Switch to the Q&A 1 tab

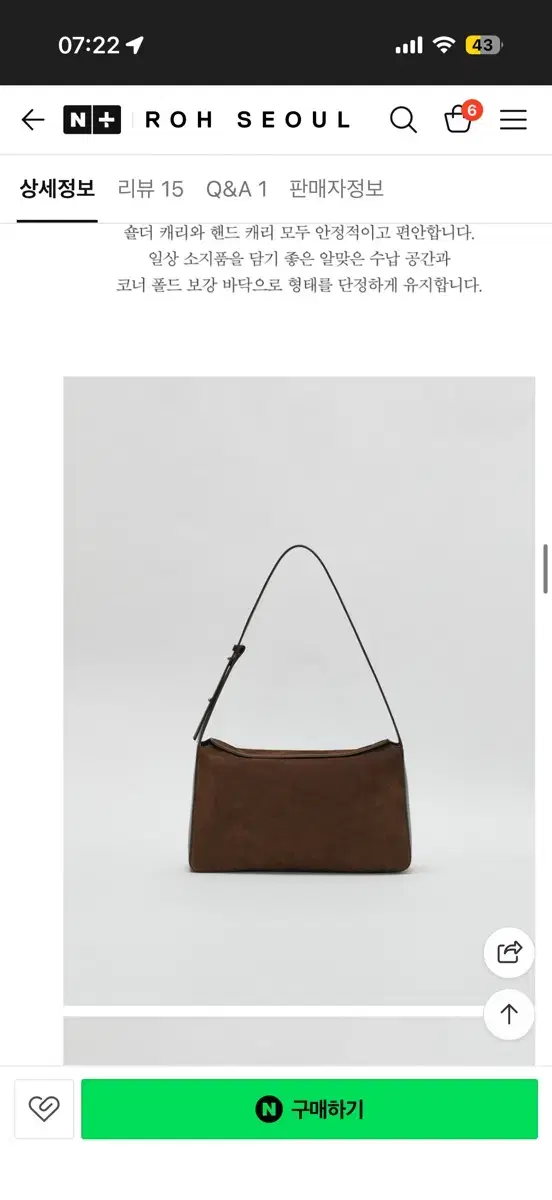(x=237, y=188)
